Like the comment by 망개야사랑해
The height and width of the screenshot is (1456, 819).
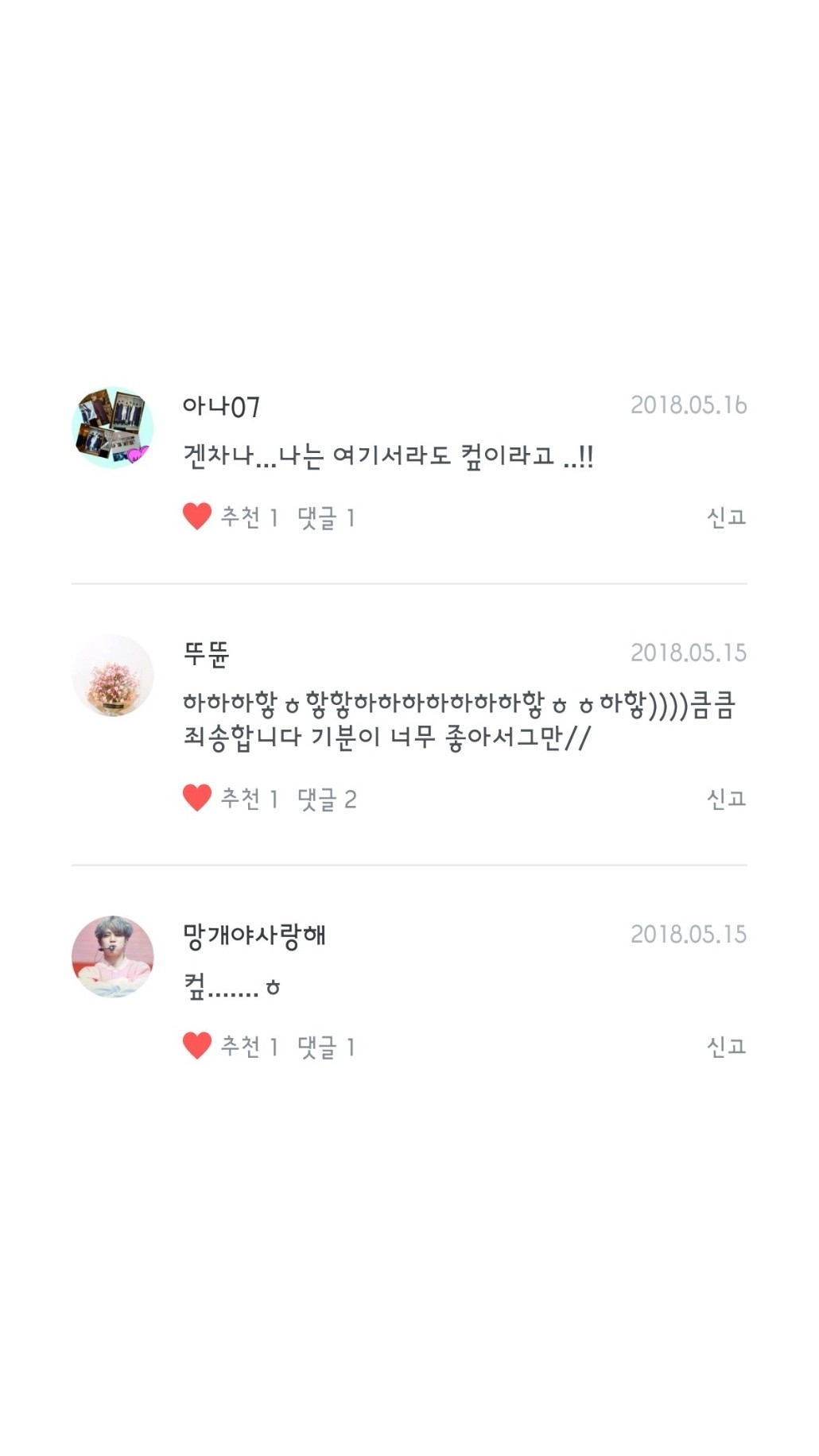[197, 1046]
